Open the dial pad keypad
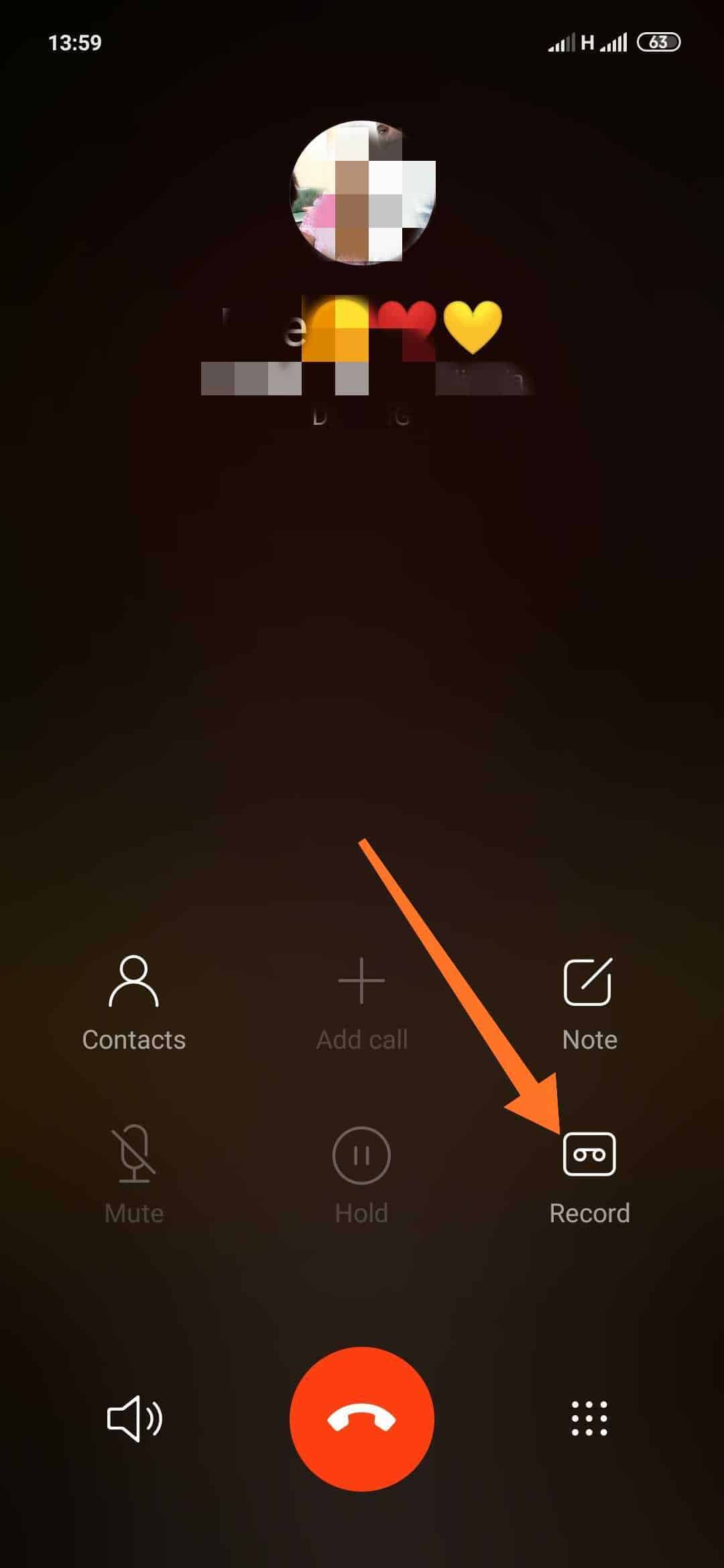Viewport: 724px width, 1568px height. 589,1419
